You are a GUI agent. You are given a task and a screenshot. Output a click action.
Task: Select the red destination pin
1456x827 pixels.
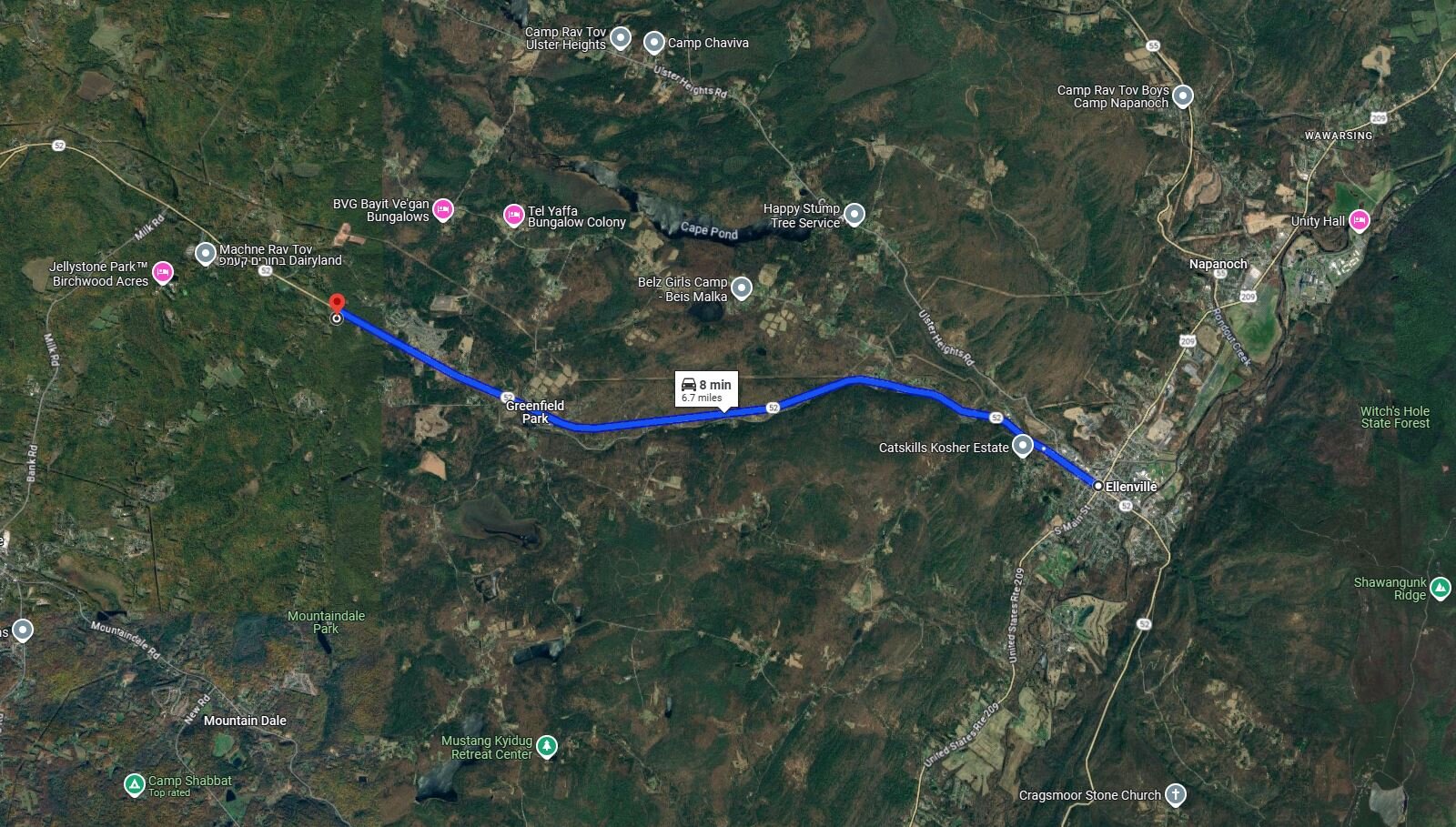tap(337, 304)
